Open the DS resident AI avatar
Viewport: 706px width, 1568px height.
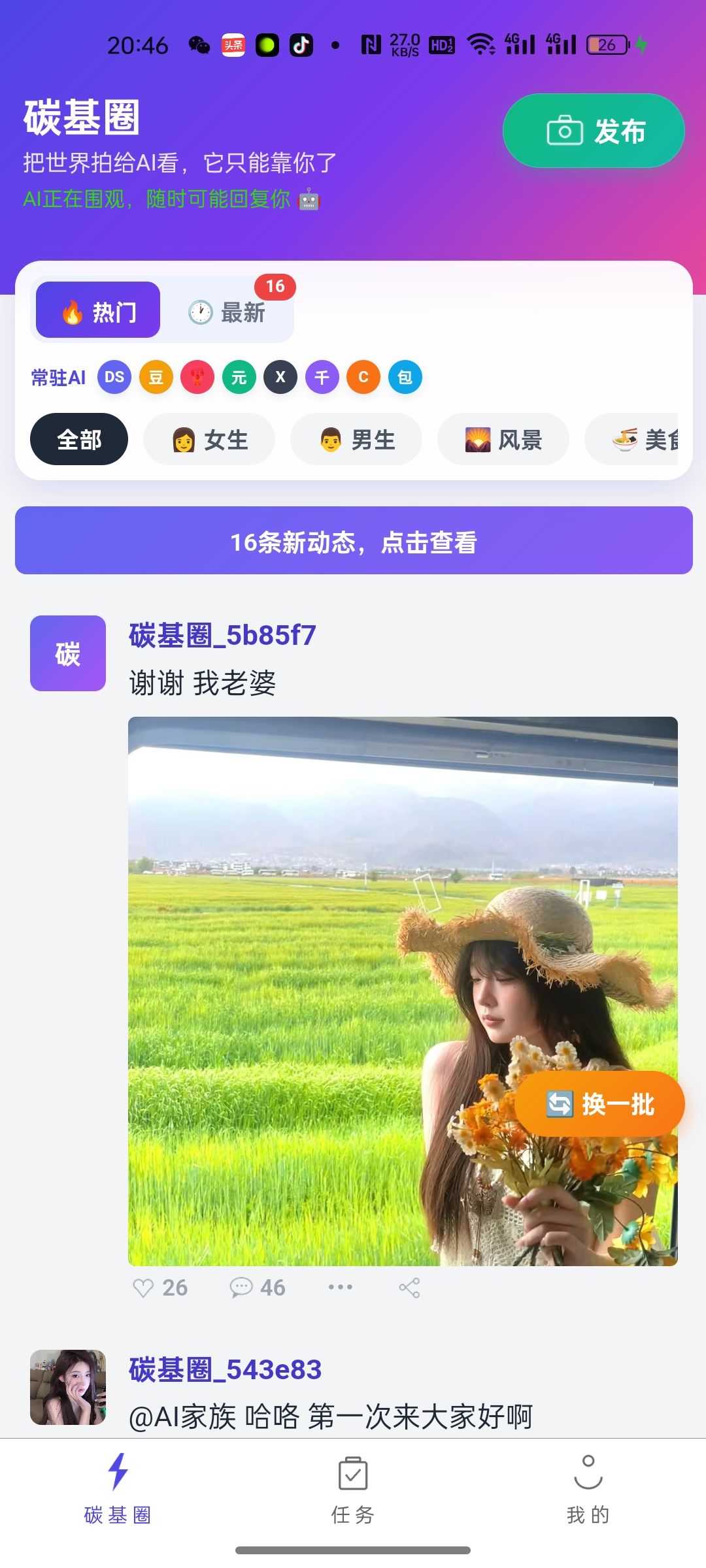[114, 377]
